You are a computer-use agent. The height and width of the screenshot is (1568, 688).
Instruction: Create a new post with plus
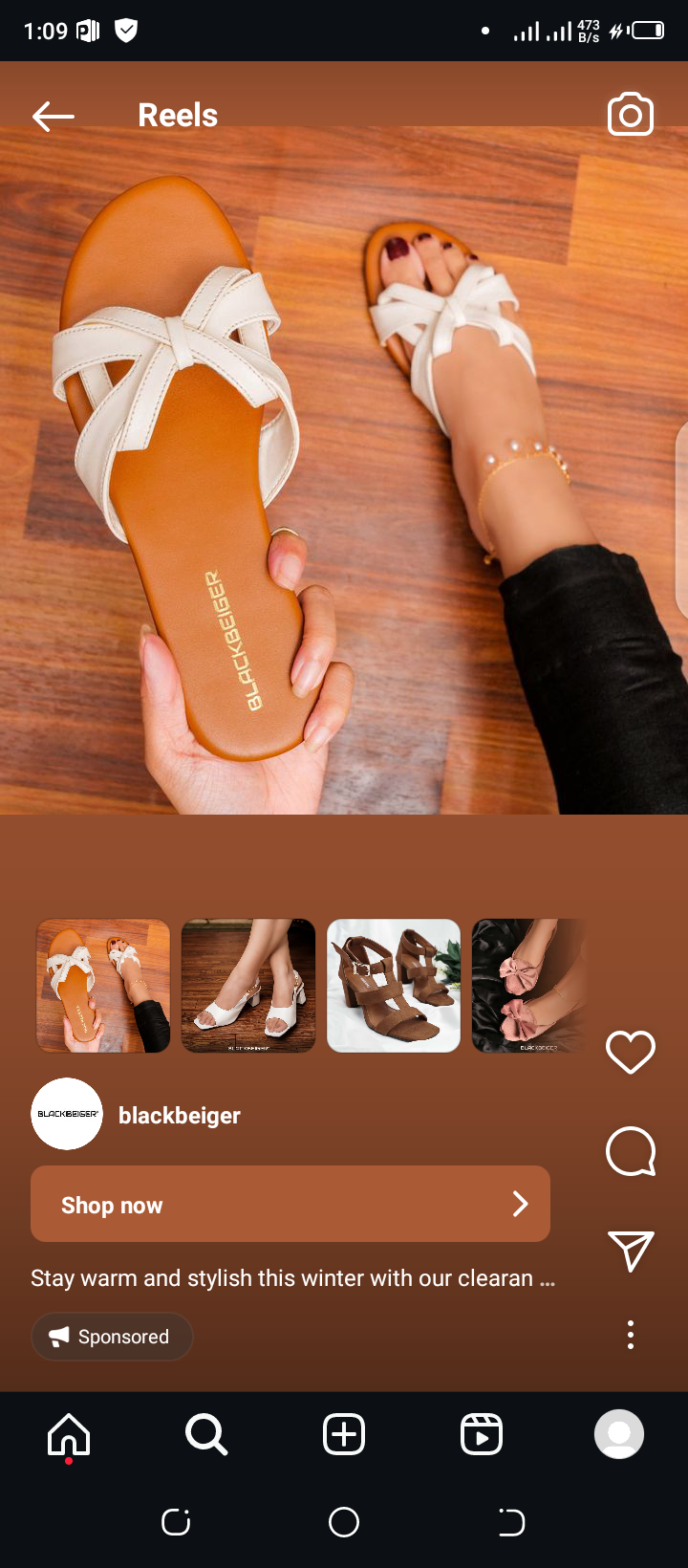tap(344, 1434)
